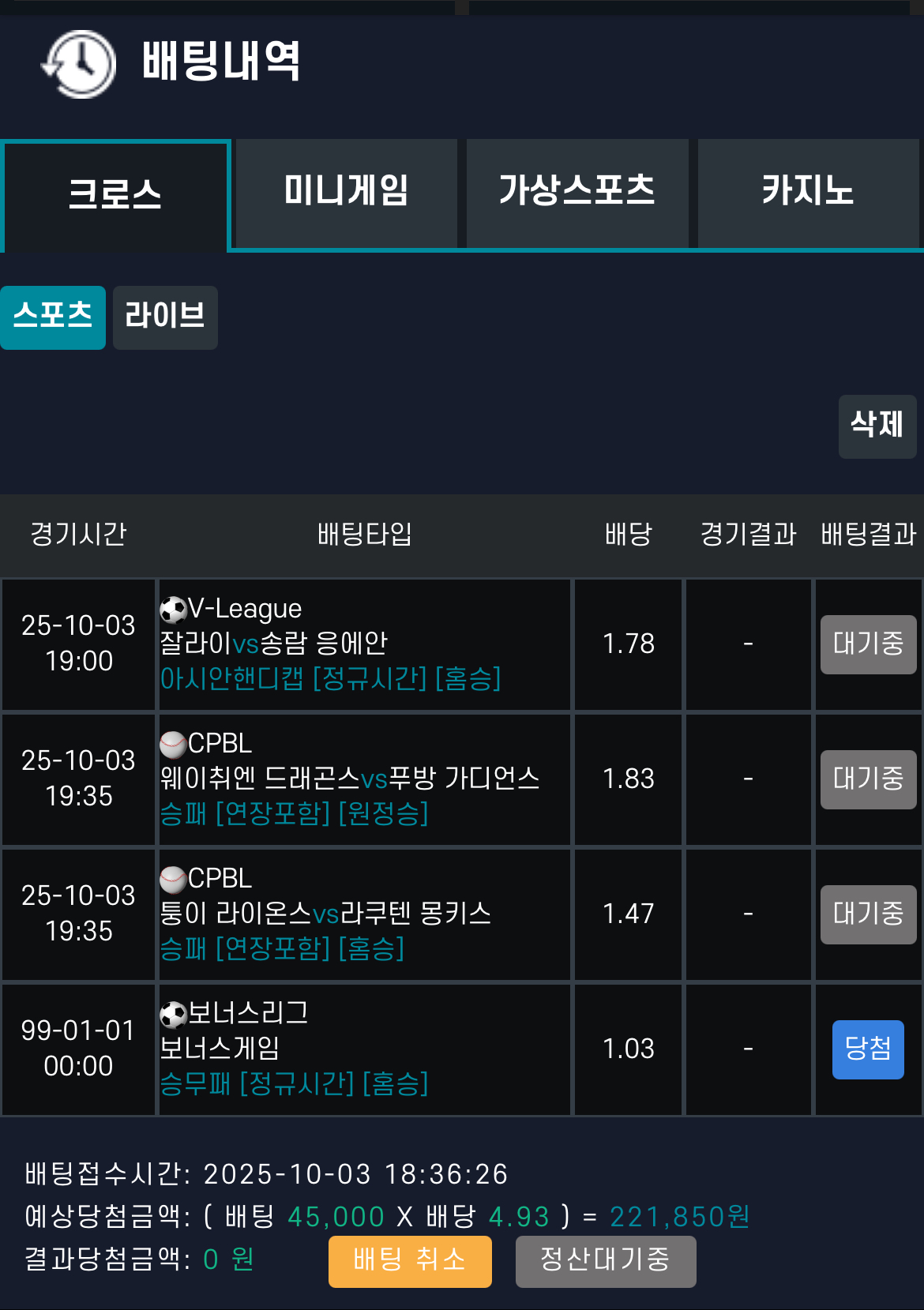Screen dimensions: 924x1310
Task: Click the 대기중 badge on 퉁이 라이온스 row
Action: 868,914
